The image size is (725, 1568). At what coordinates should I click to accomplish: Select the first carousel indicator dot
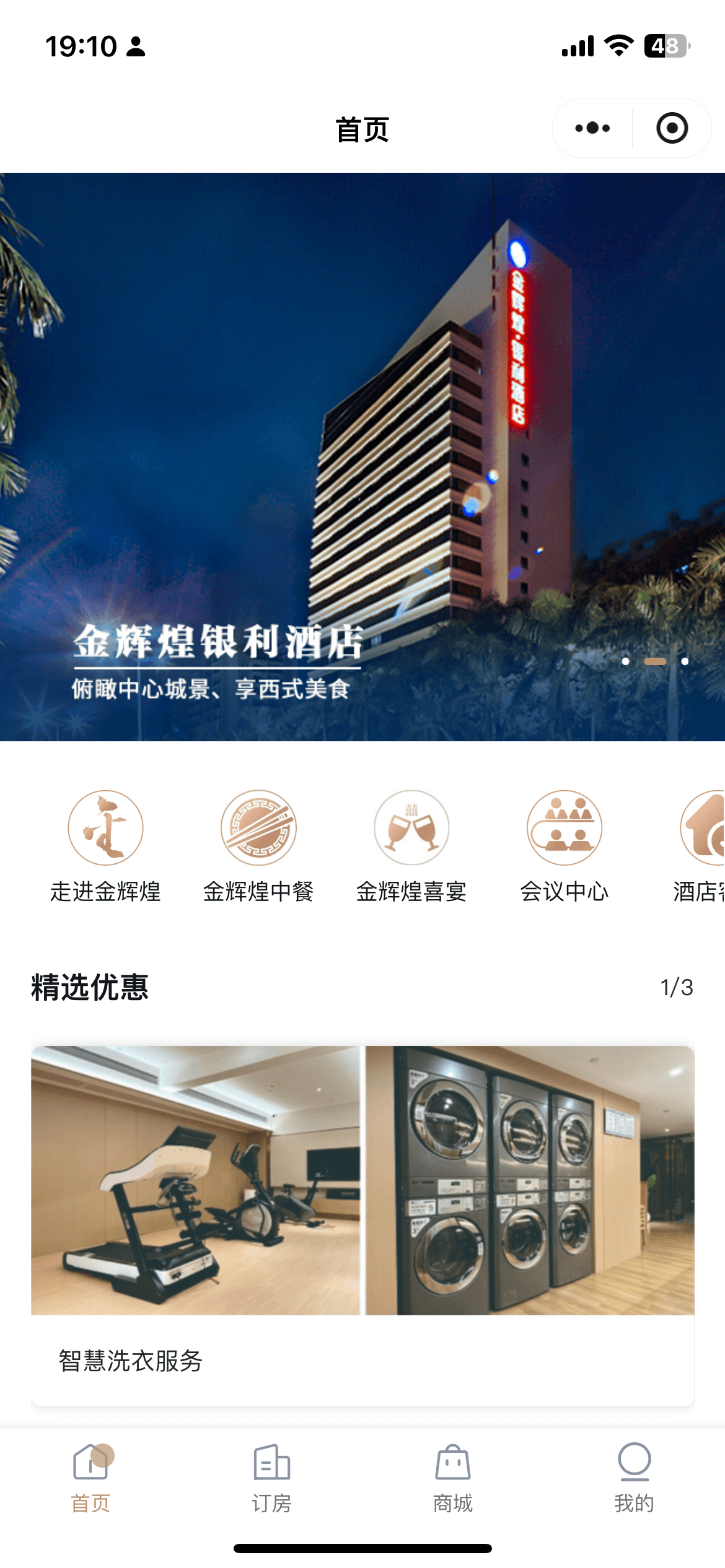pyautogui.click(x=626, y=661)
